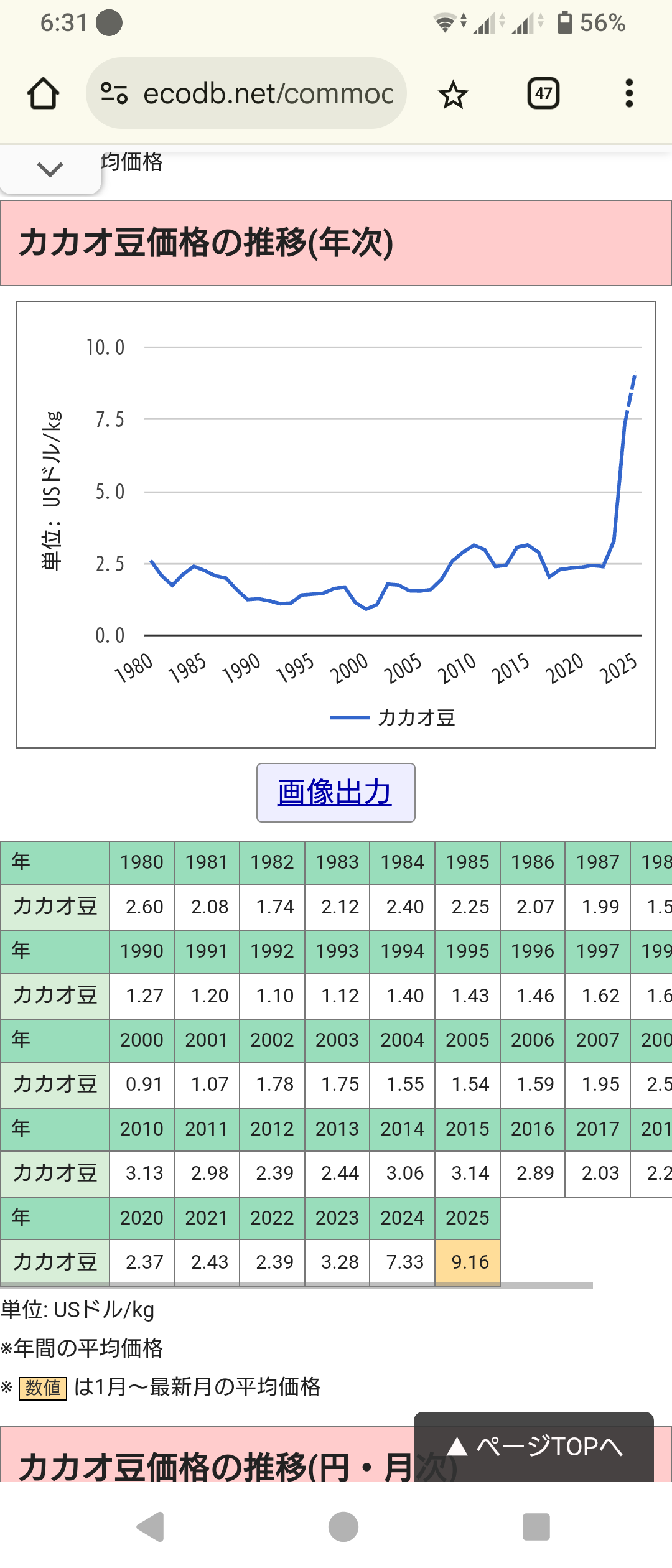The width and height of the screenshot is (672, 1568).
Task: Open the tab switcher showing 47 tabs
Action: pos(543,94)
